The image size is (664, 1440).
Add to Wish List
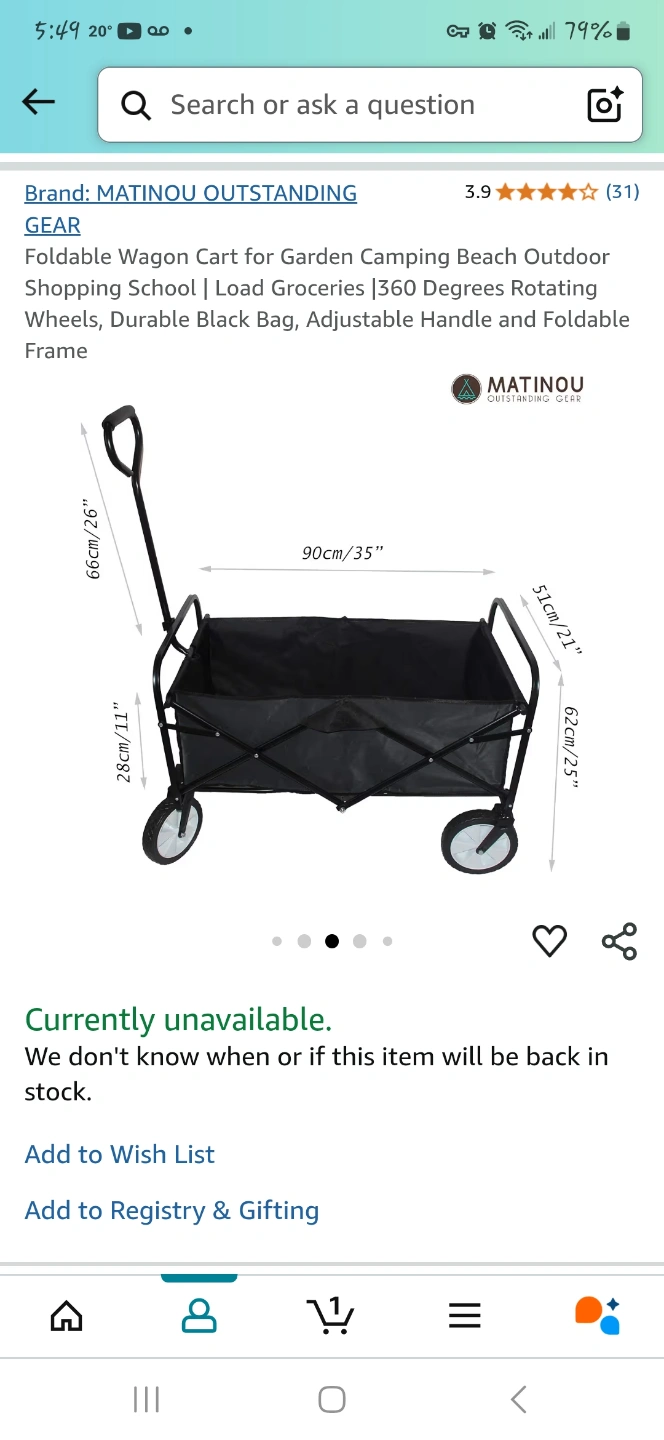point(120,1154)
